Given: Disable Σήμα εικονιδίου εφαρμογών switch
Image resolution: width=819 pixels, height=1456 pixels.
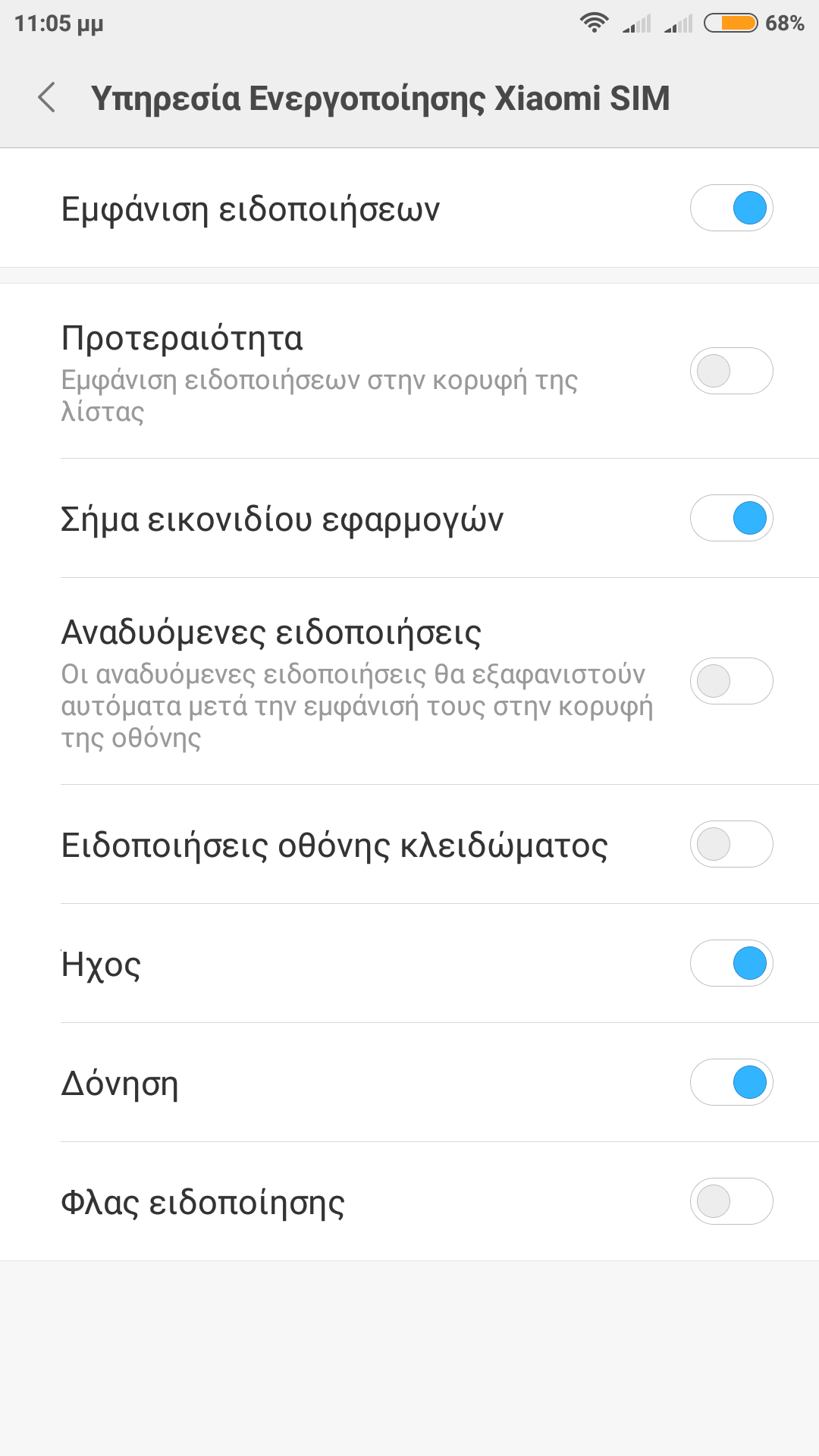Looking at the screenshot, I should [731, 518].
